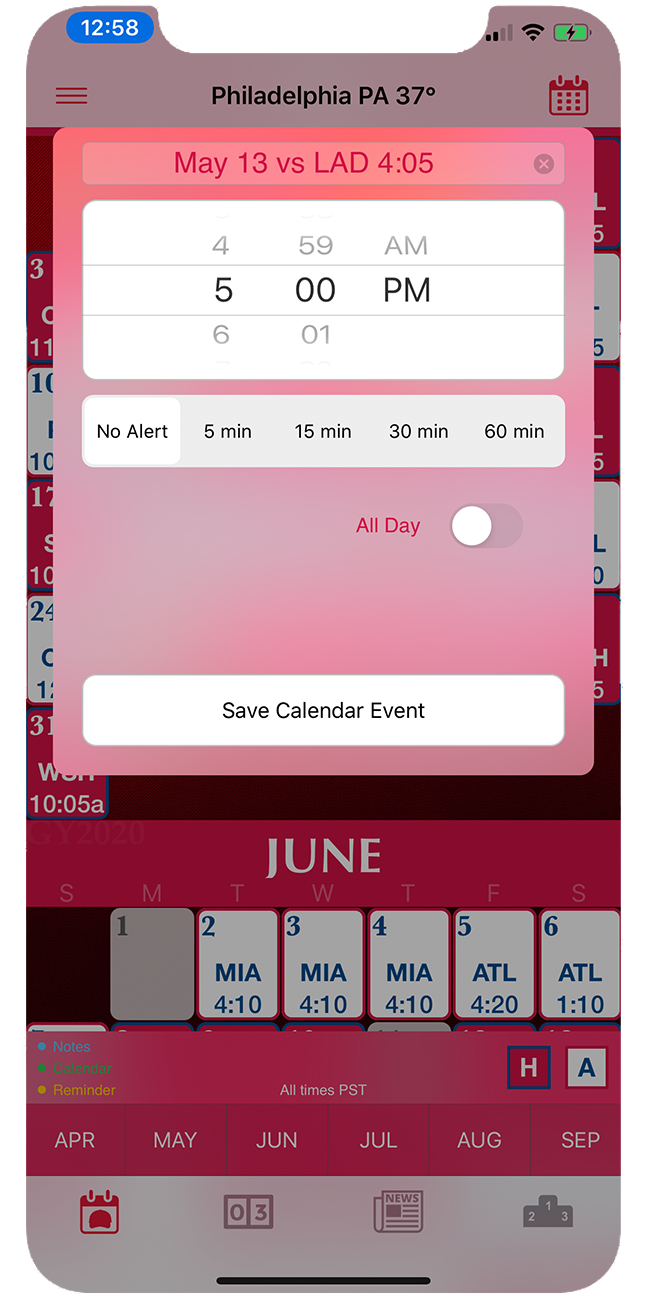Open the hamburger menu
The height and width of the screenshot is (1296, 648).
(72, 96)
